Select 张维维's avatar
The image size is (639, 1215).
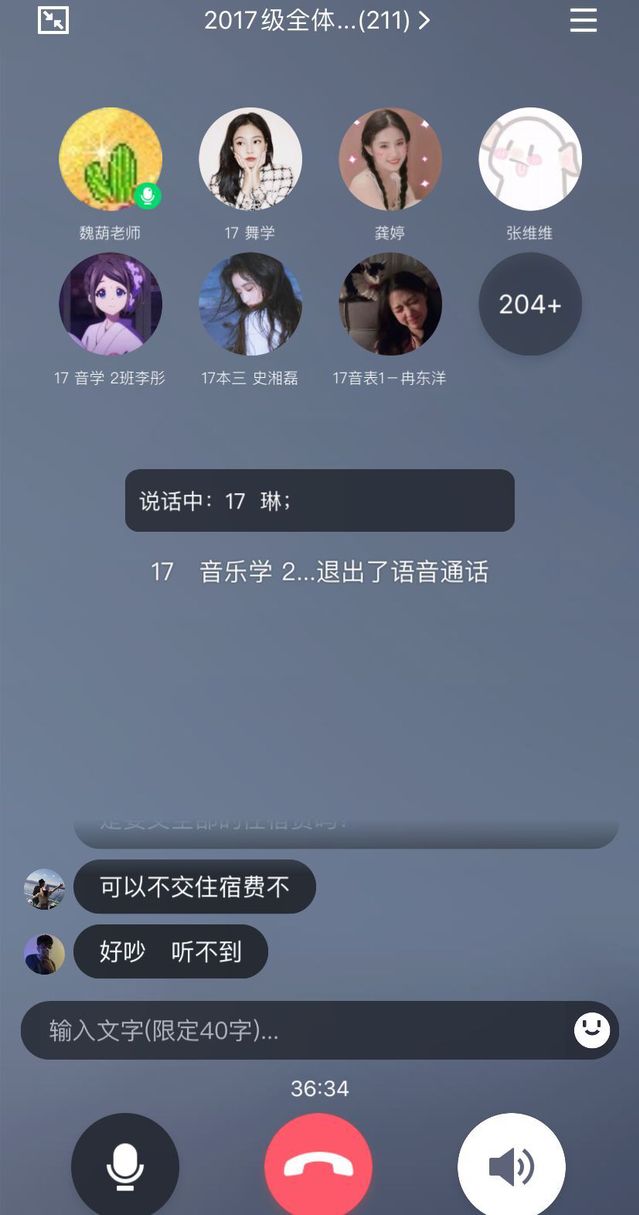[530, 159]
